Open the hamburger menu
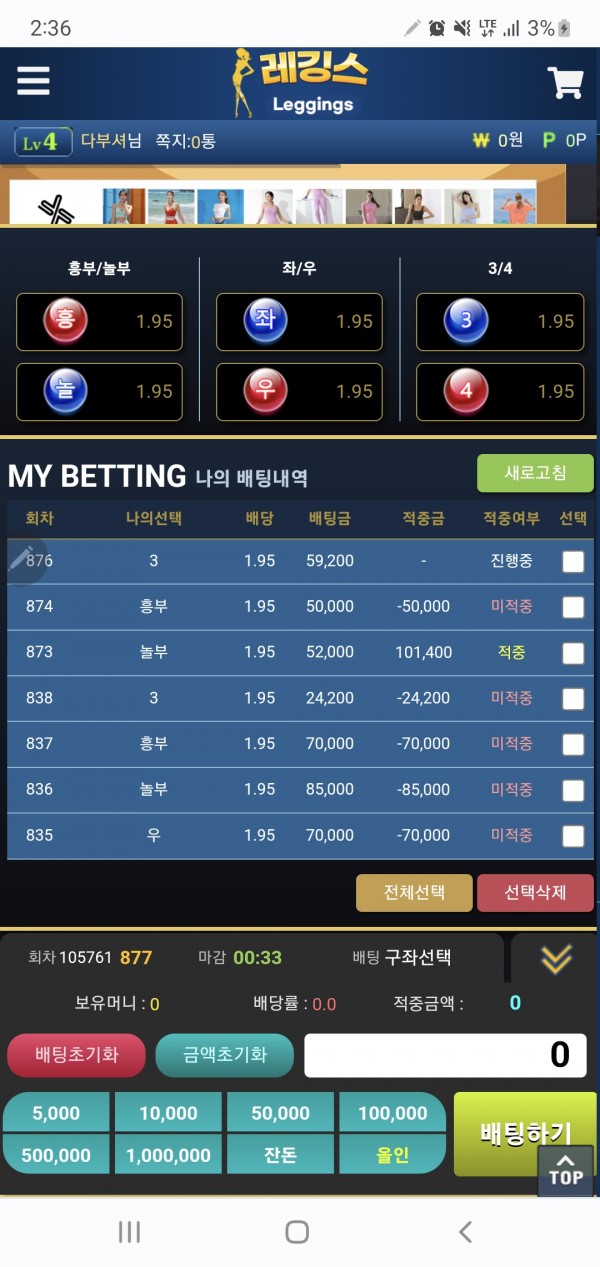Screen dimensions: 600x1267 click(x=33, y=81)
